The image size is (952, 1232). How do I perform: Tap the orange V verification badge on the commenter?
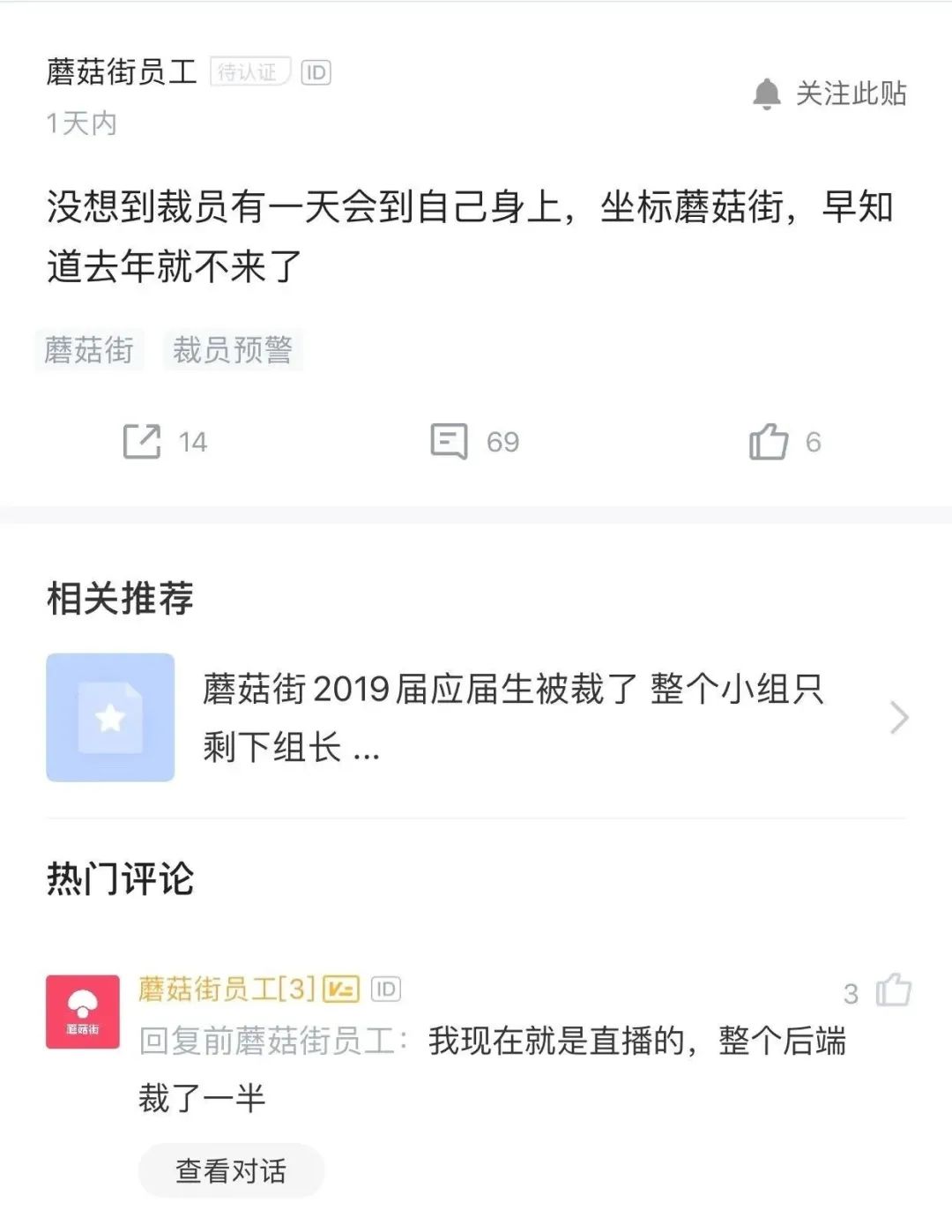click(x=339, y=990)
